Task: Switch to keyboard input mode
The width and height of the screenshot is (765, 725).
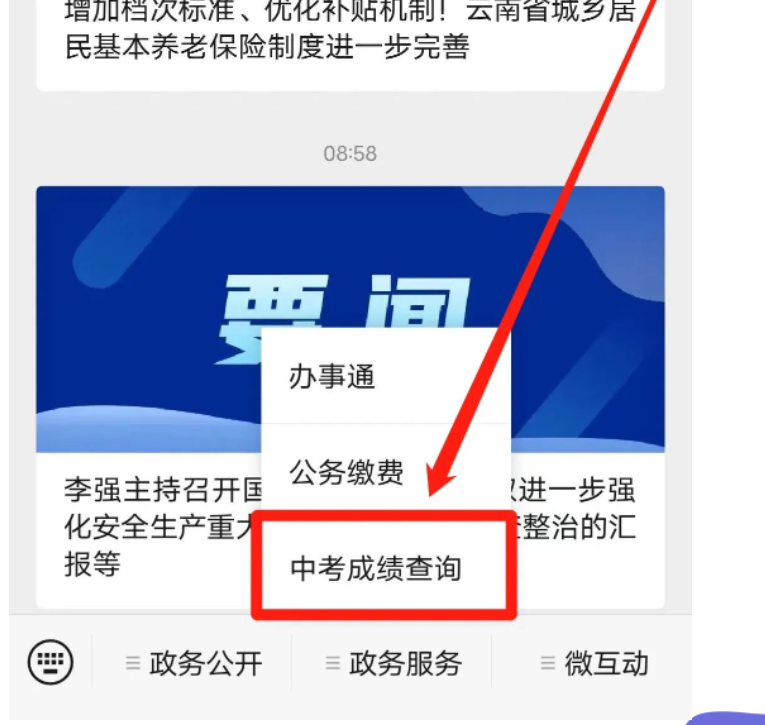Action: pyautogui.click(x=50, y=662)
